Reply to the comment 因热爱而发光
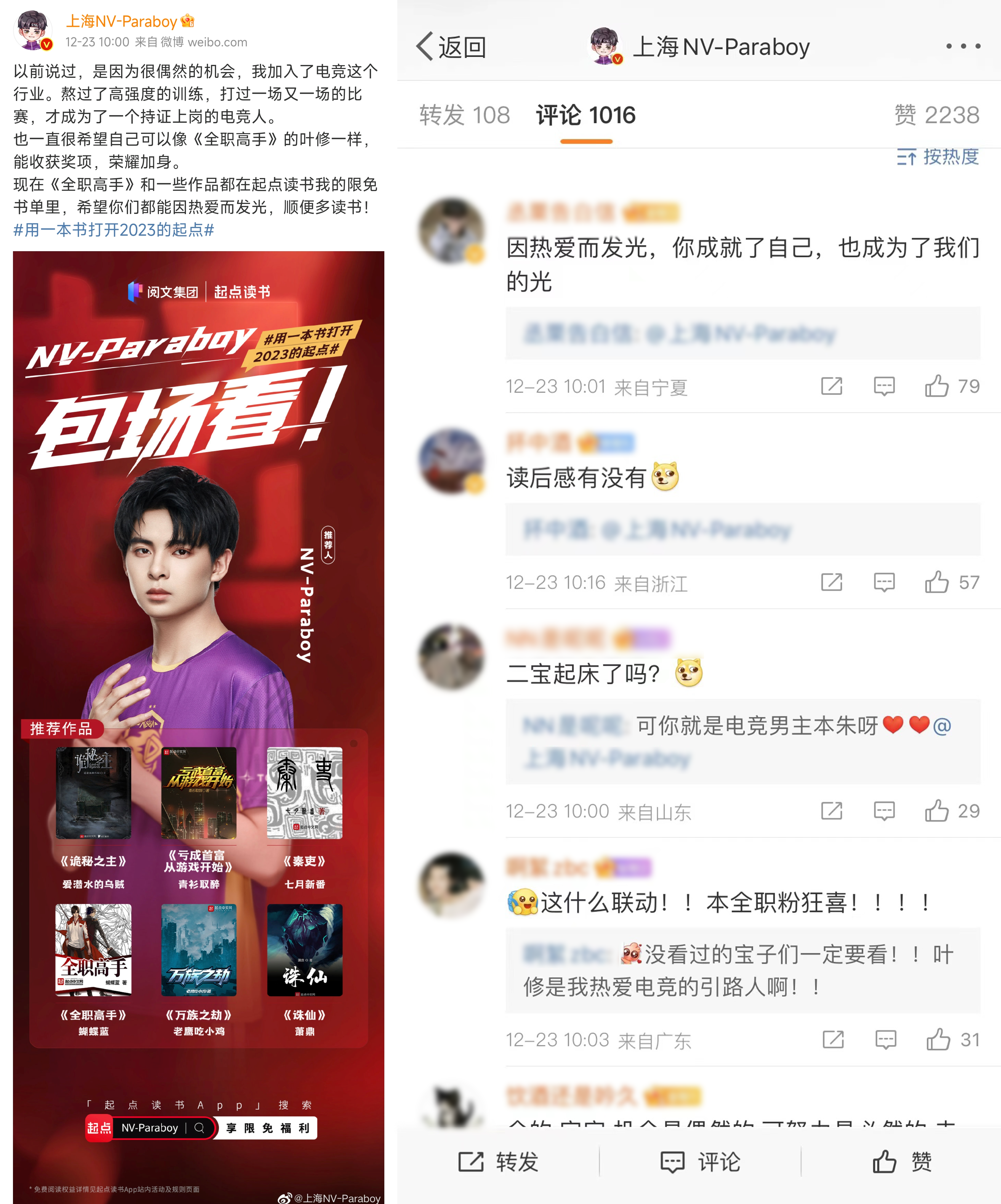 coord(883,386)
